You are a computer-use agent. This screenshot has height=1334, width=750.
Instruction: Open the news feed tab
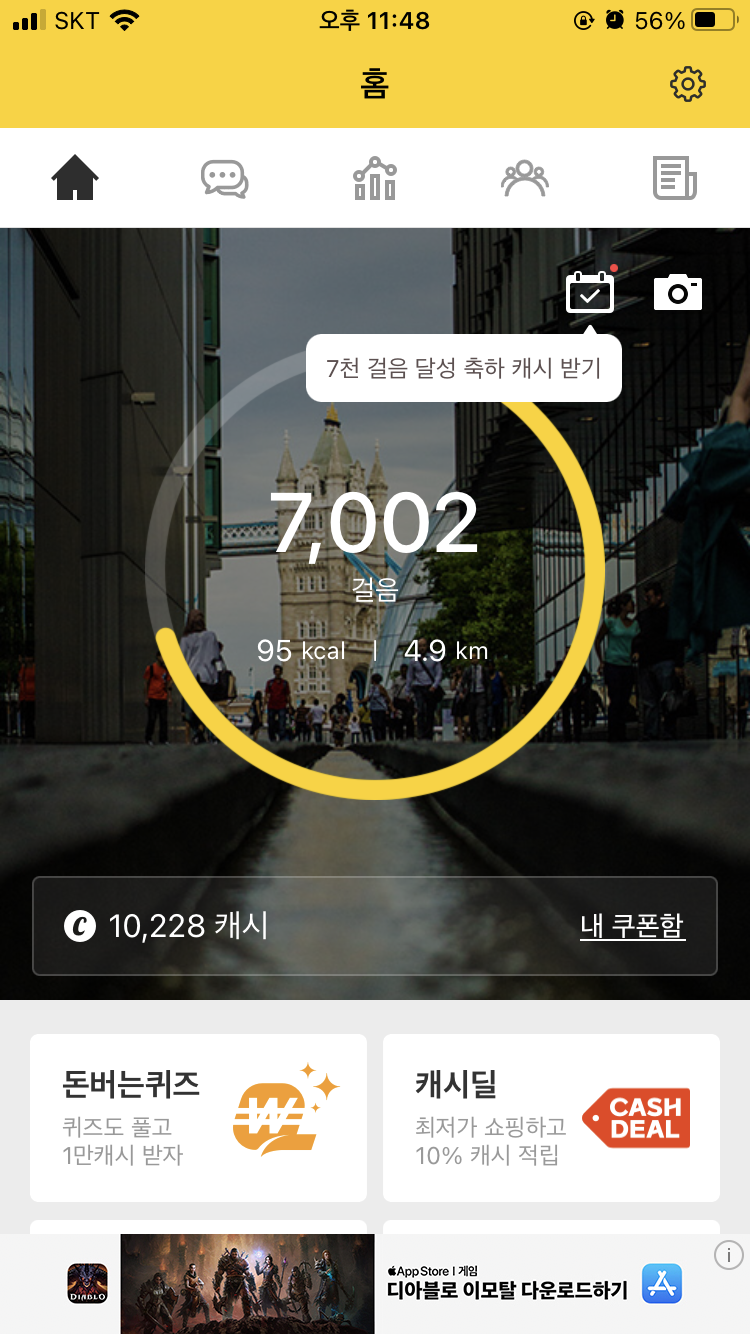(675, 179)
